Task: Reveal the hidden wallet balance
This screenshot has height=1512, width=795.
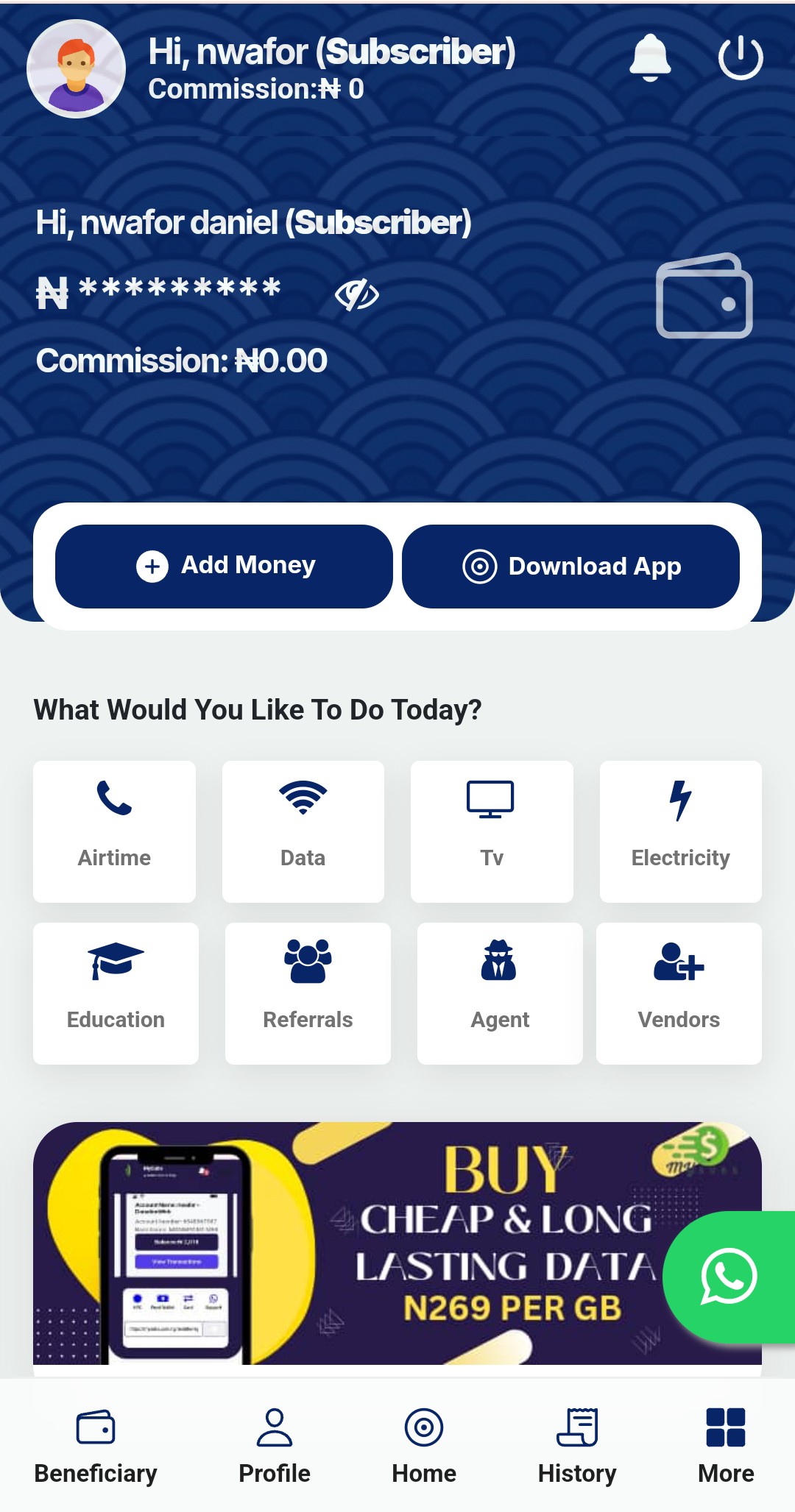Action: pyautogui.click(x=357, y=295)
